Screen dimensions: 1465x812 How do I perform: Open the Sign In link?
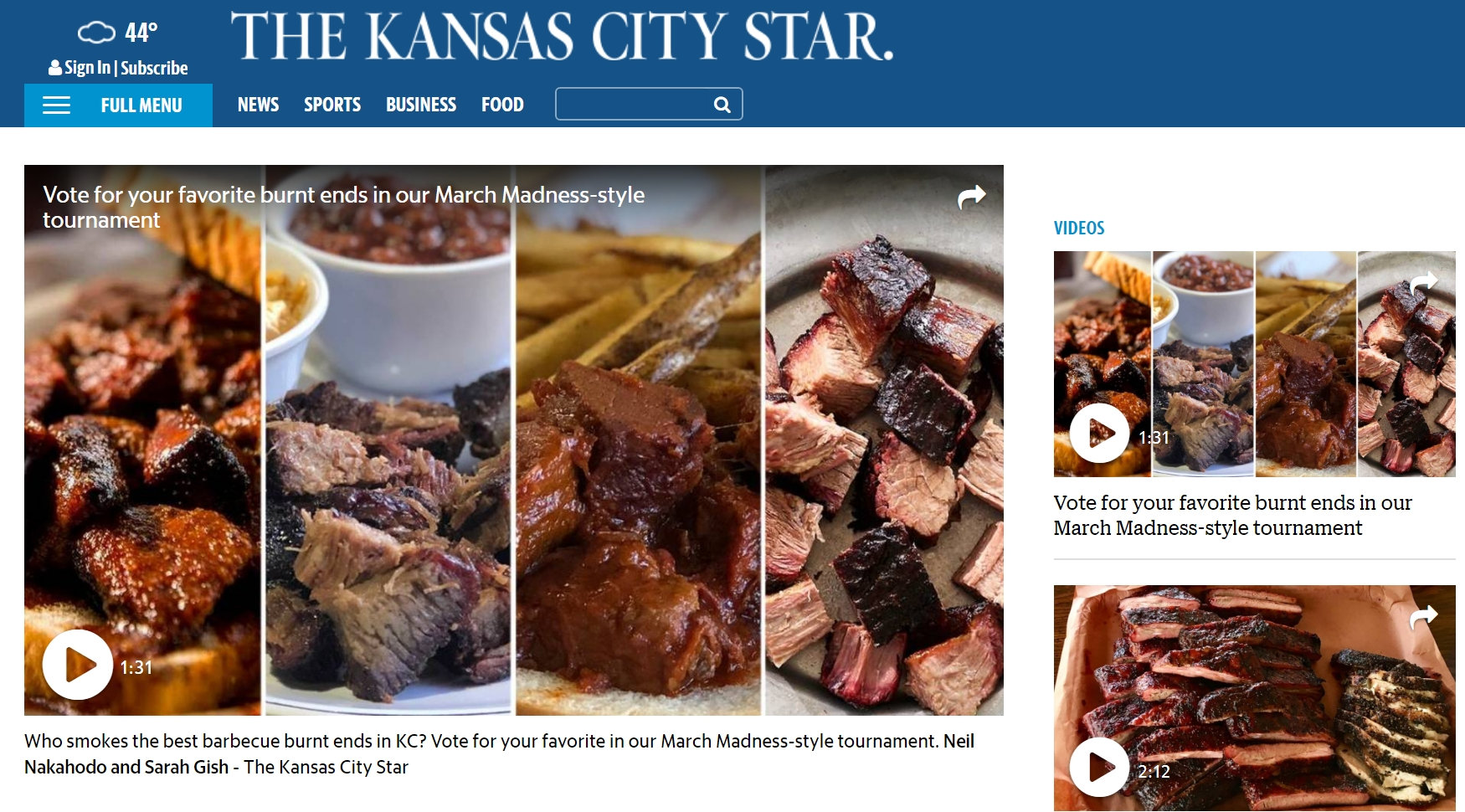pos(86,68)
